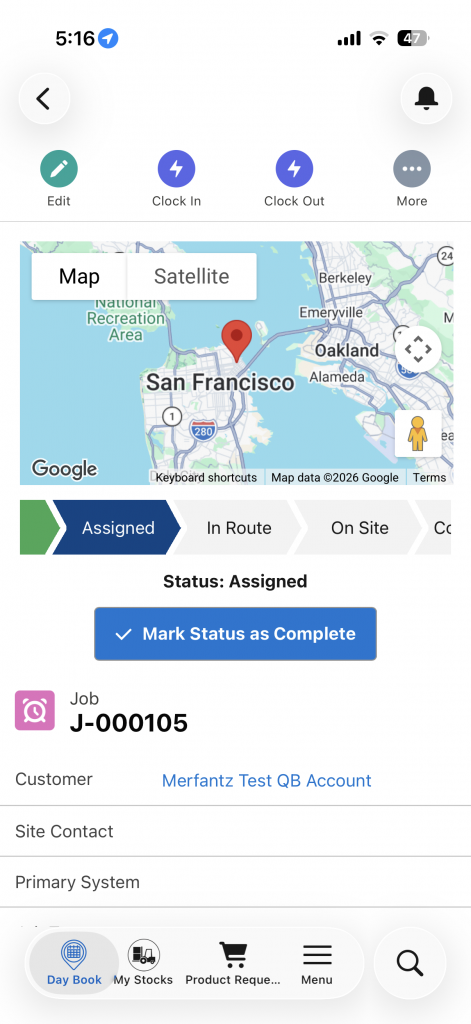471x1024 pixels.
Task: Tap the Street View pegman
Action: (x=418, y=434)
